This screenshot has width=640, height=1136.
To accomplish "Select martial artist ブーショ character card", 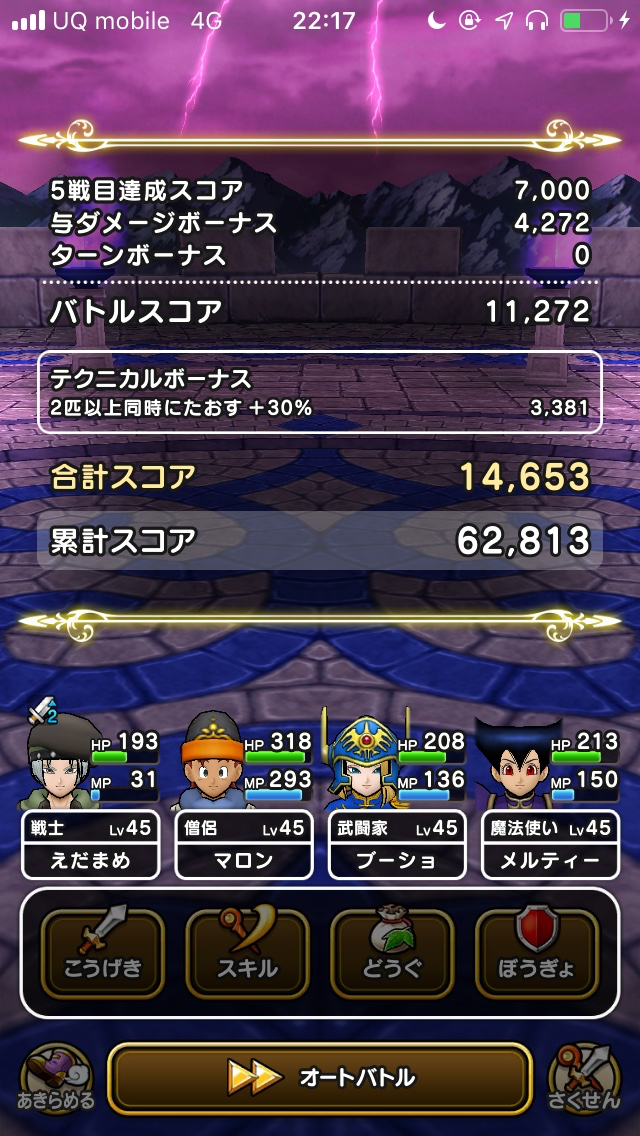I will click(397, 845).
